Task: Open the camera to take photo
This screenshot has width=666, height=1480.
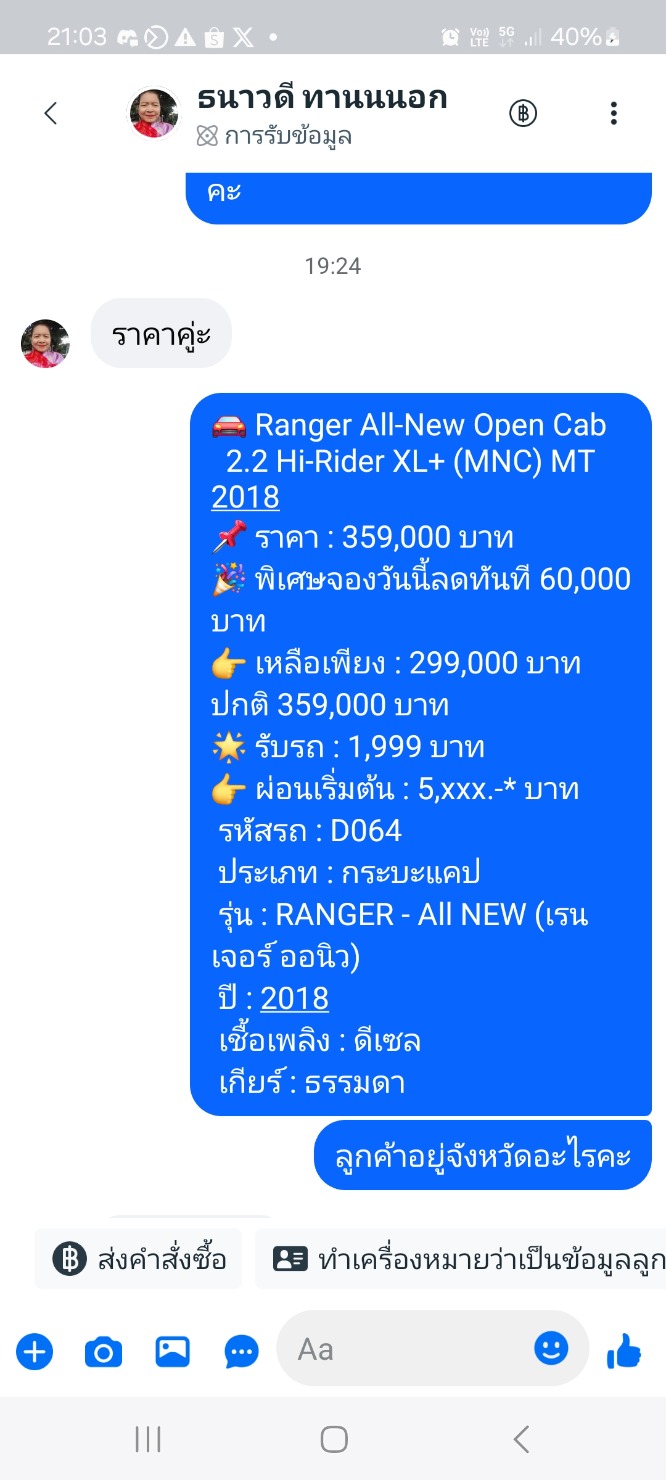Action: [x=103, y=1353]
